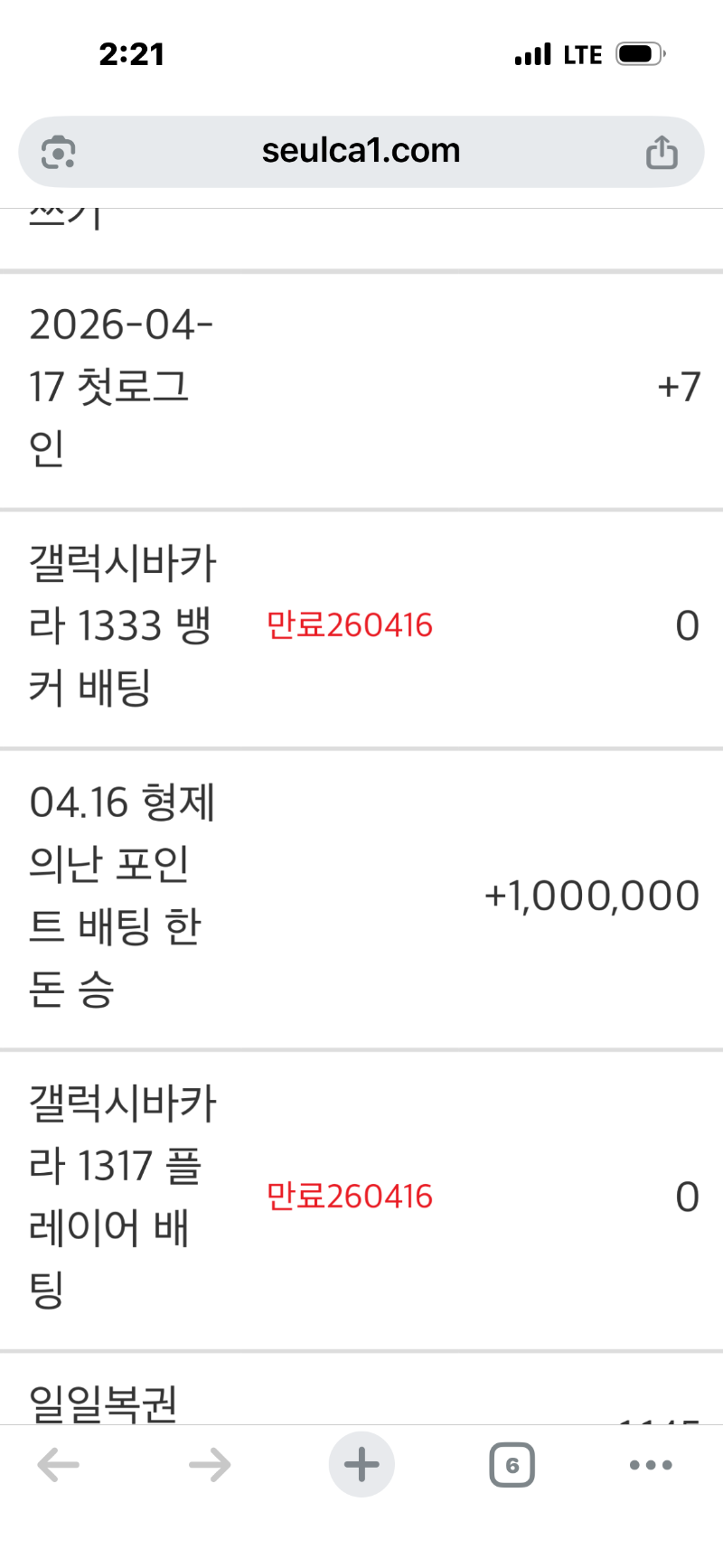The image size is (723, 1568).
Task: Open a new browser tab
Action: click(361, 1465)
